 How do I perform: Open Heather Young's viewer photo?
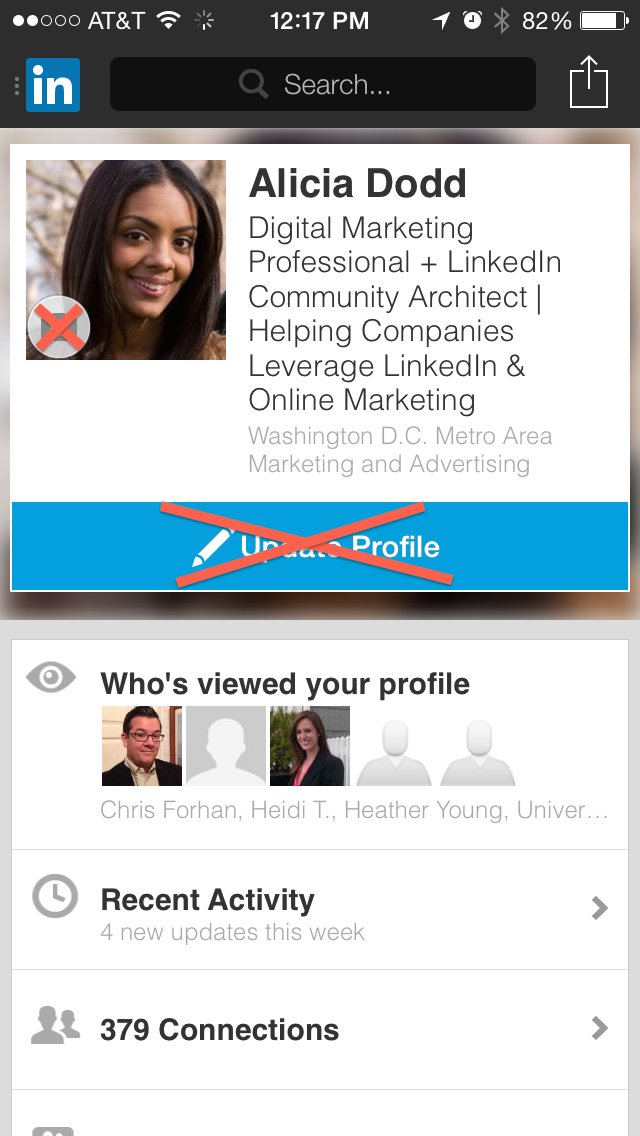click(x=309, y=746)
